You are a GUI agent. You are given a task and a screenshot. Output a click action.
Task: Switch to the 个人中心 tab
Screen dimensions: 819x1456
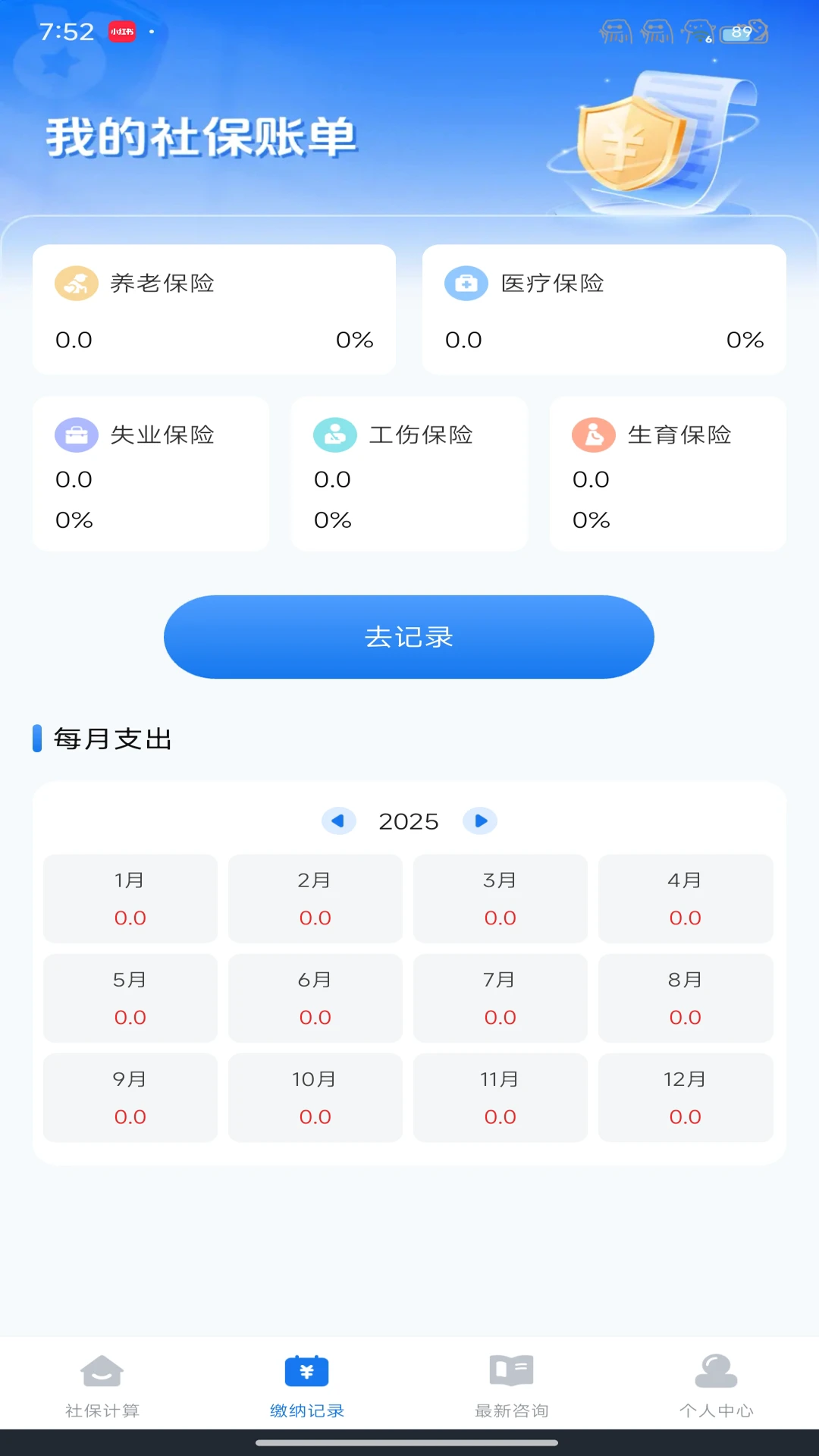tap(716, 1388)
